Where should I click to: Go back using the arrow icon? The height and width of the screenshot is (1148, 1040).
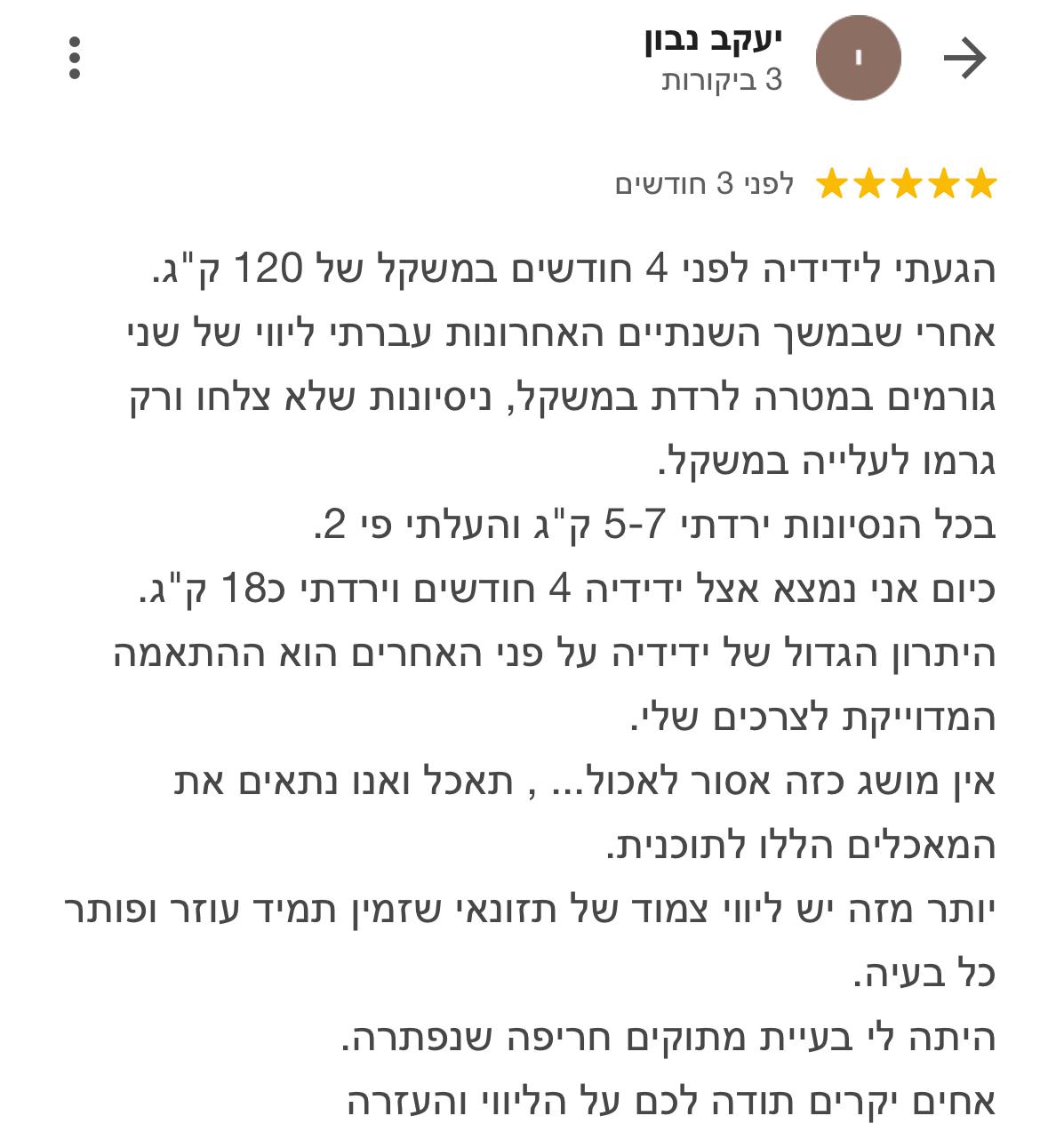point(964,60)
